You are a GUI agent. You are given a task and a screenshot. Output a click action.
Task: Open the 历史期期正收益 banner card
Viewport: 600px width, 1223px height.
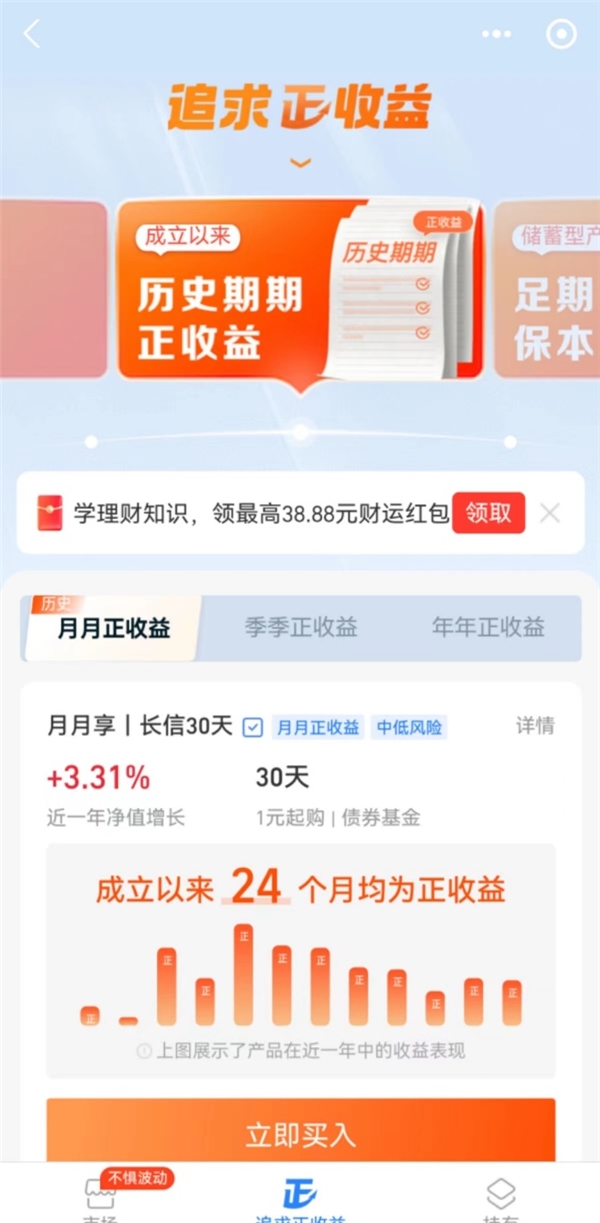click(300, 290)
